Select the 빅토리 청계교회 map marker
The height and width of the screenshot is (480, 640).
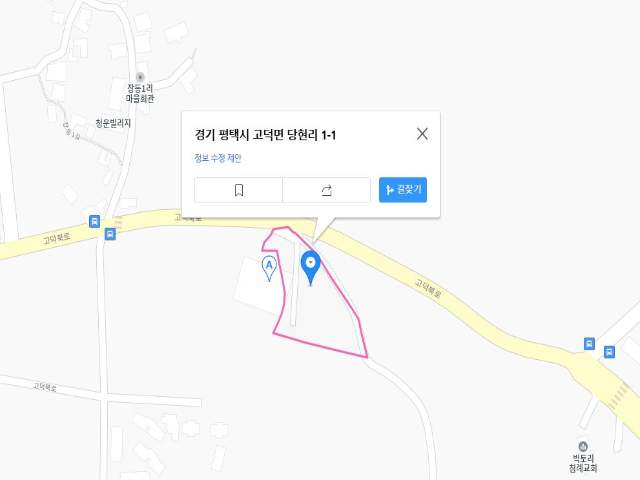[x=583, y=446]
